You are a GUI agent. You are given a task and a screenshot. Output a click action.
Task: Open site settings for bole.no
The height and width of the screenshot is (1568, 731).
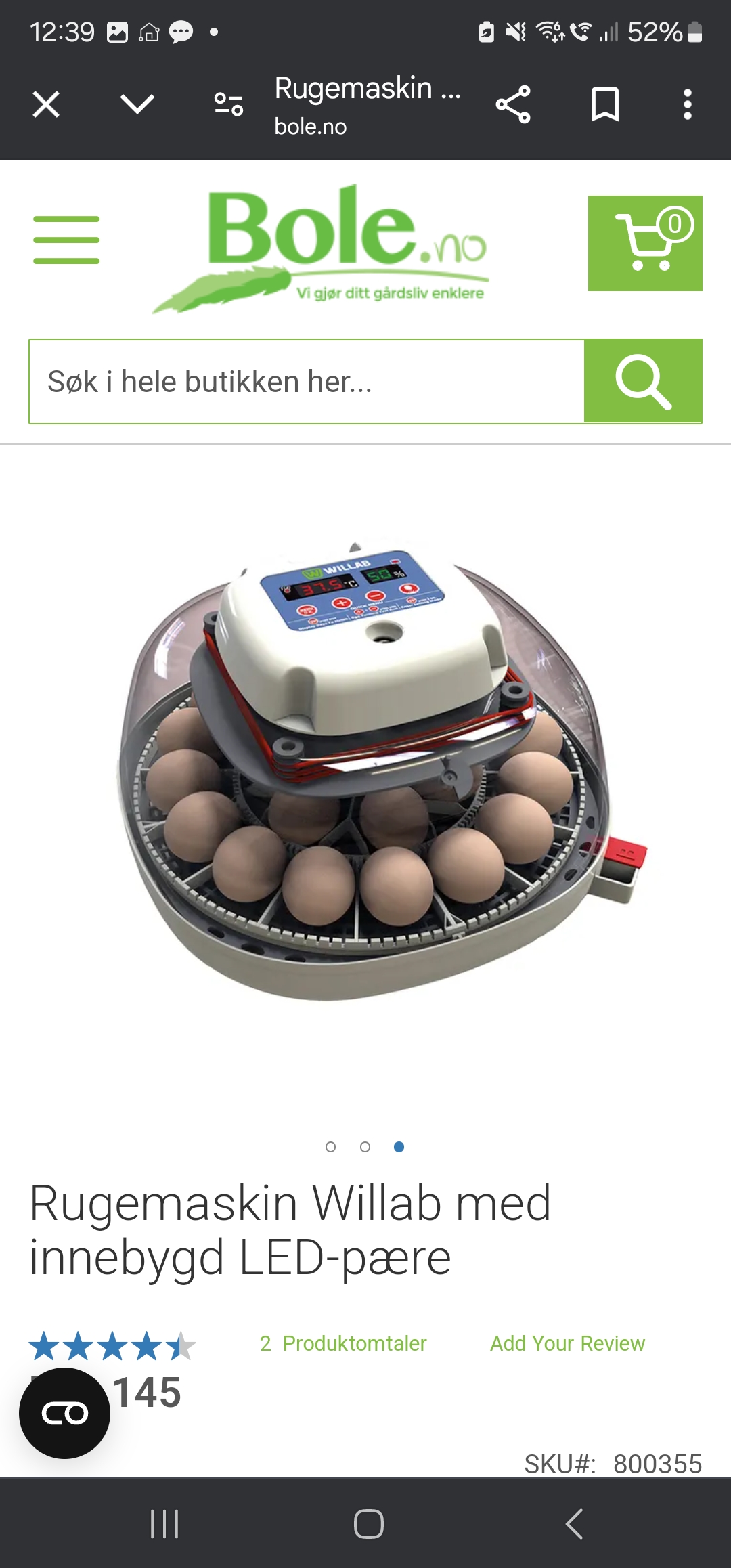click(228, 105)
